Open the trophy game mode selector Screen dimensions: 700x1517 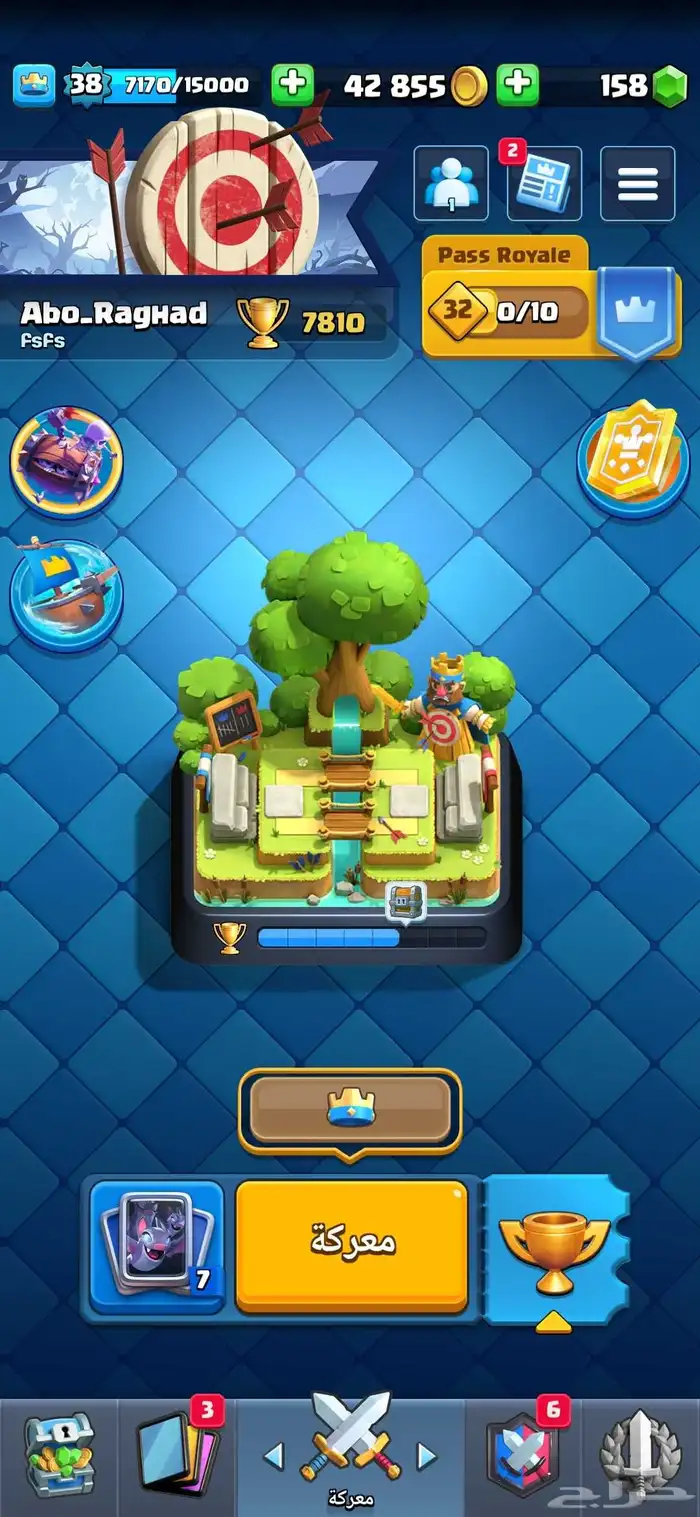pyautogui.click(x=555, y=1252)
